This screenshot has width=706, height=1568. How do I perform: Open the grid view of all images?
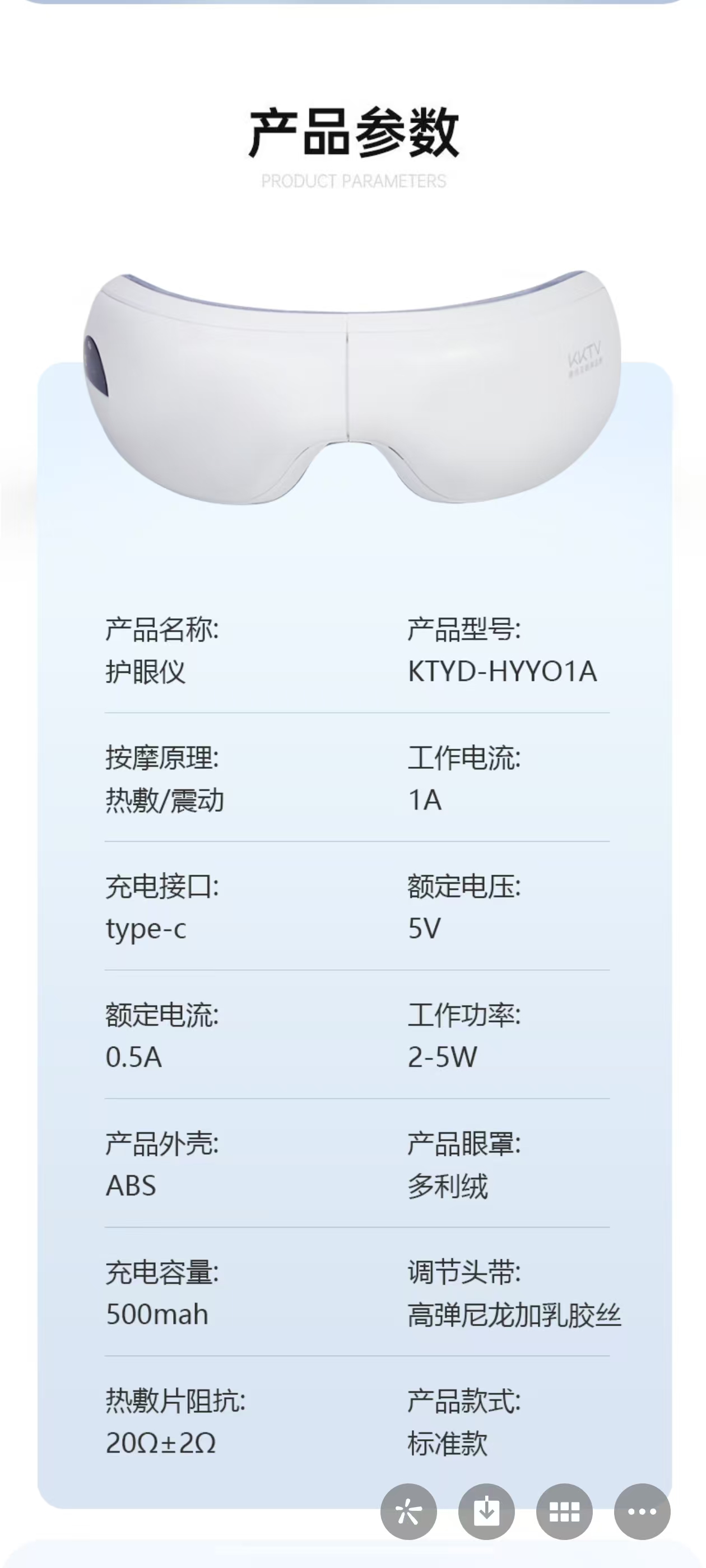point(564,1511)
